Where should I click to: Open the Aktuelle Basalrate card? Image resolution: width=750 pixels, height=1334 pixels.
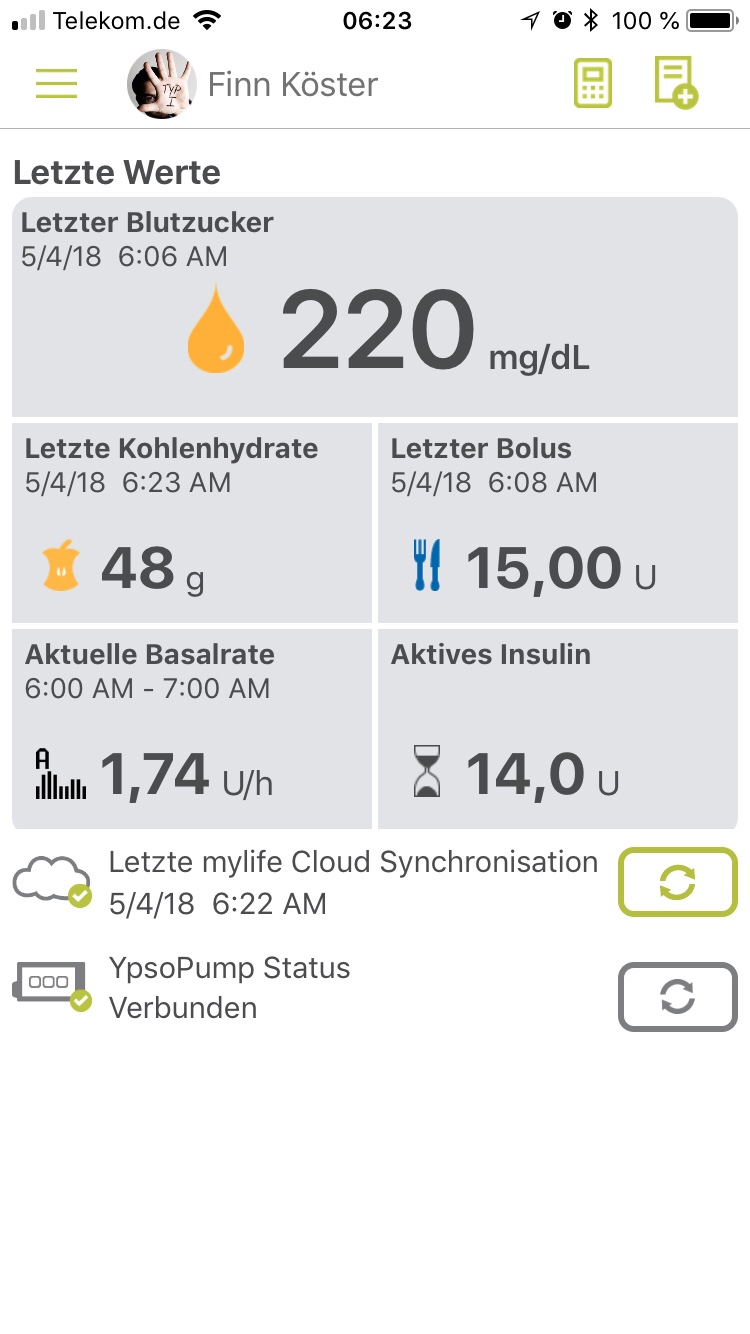192,729
